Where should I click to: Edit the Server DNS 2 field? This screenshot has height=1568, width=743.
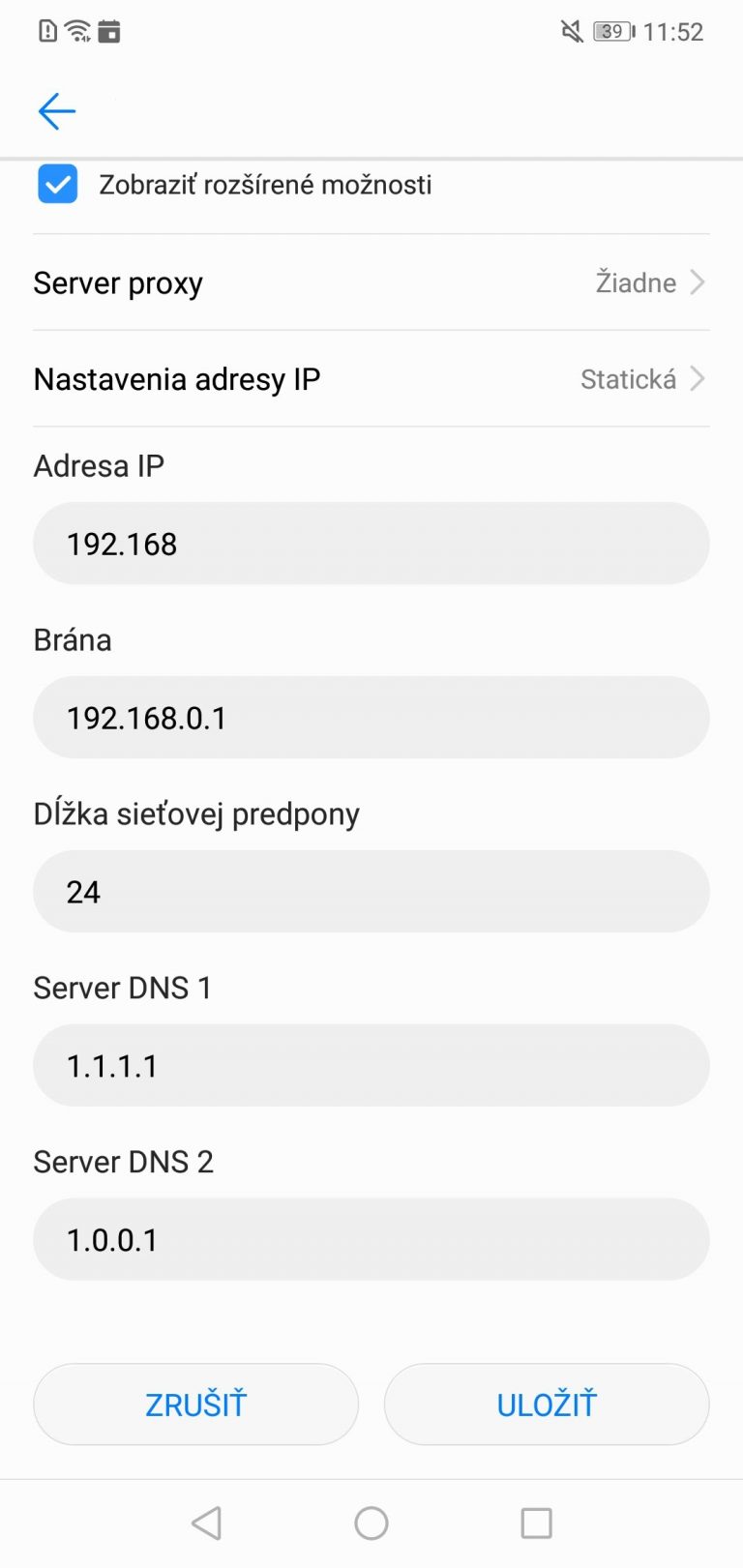371,1240
